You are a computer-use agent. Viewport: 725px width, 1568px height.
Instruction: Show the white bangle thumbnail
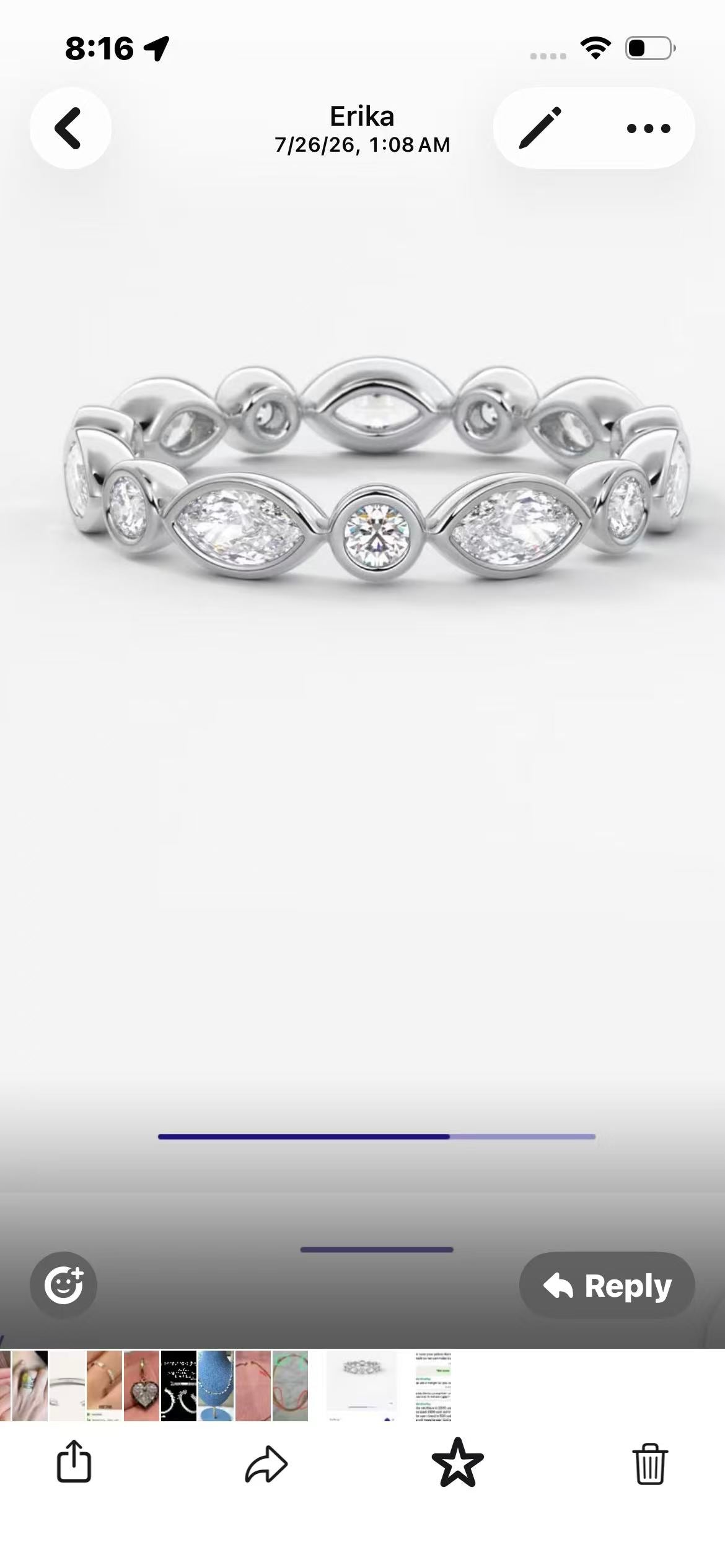tap(67, 1386)
